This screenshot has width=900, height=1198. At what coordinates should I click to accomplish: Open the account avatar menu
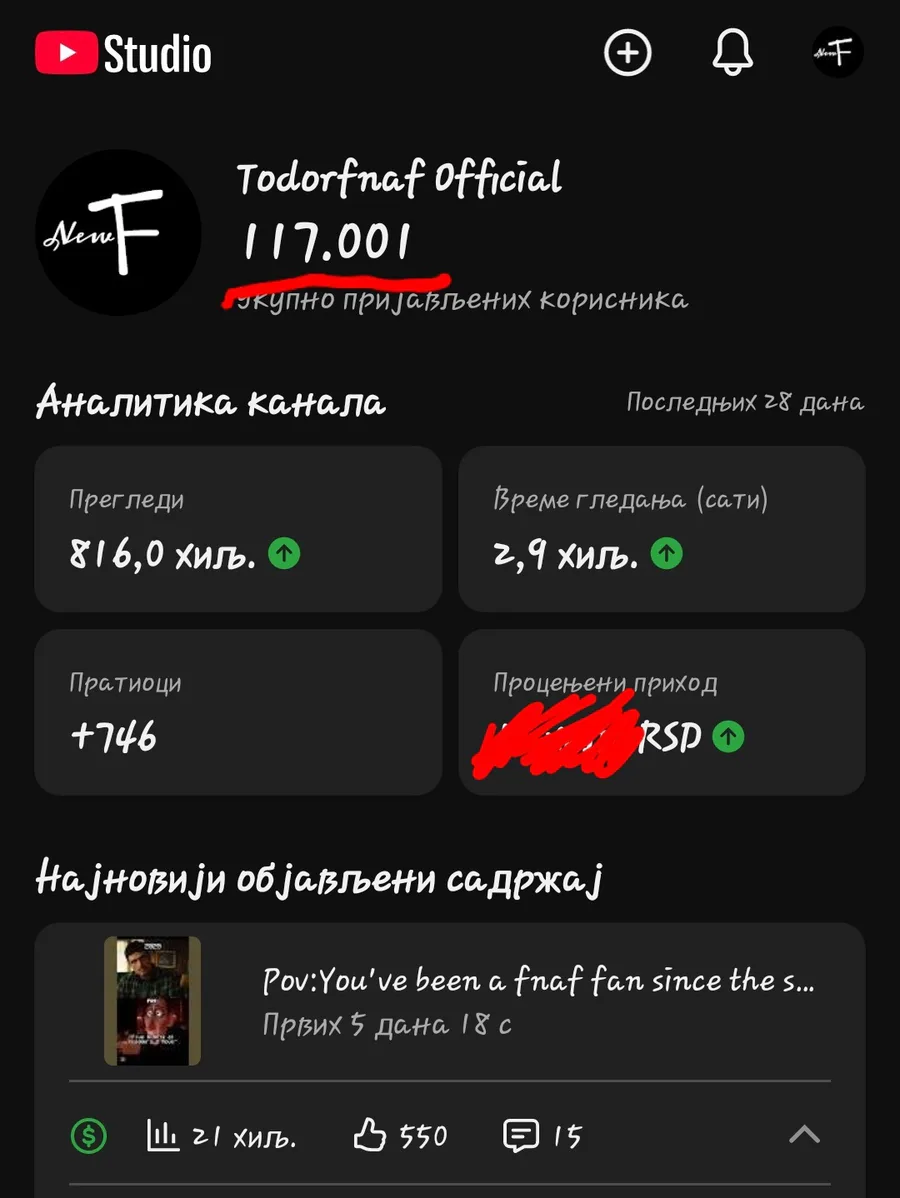837,53
